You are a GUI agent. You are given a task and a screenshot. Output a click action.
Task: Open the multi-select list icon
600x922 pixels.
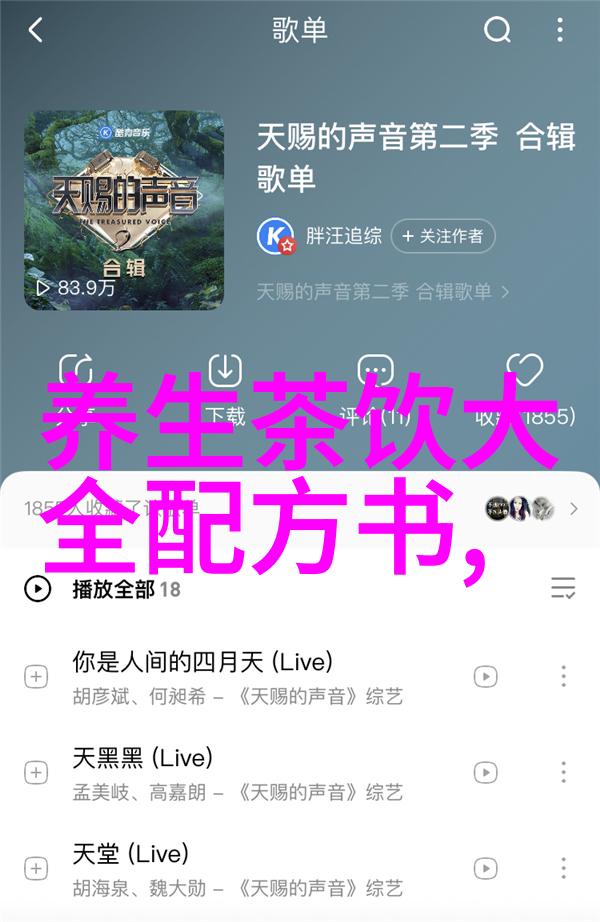pos(563,588)
